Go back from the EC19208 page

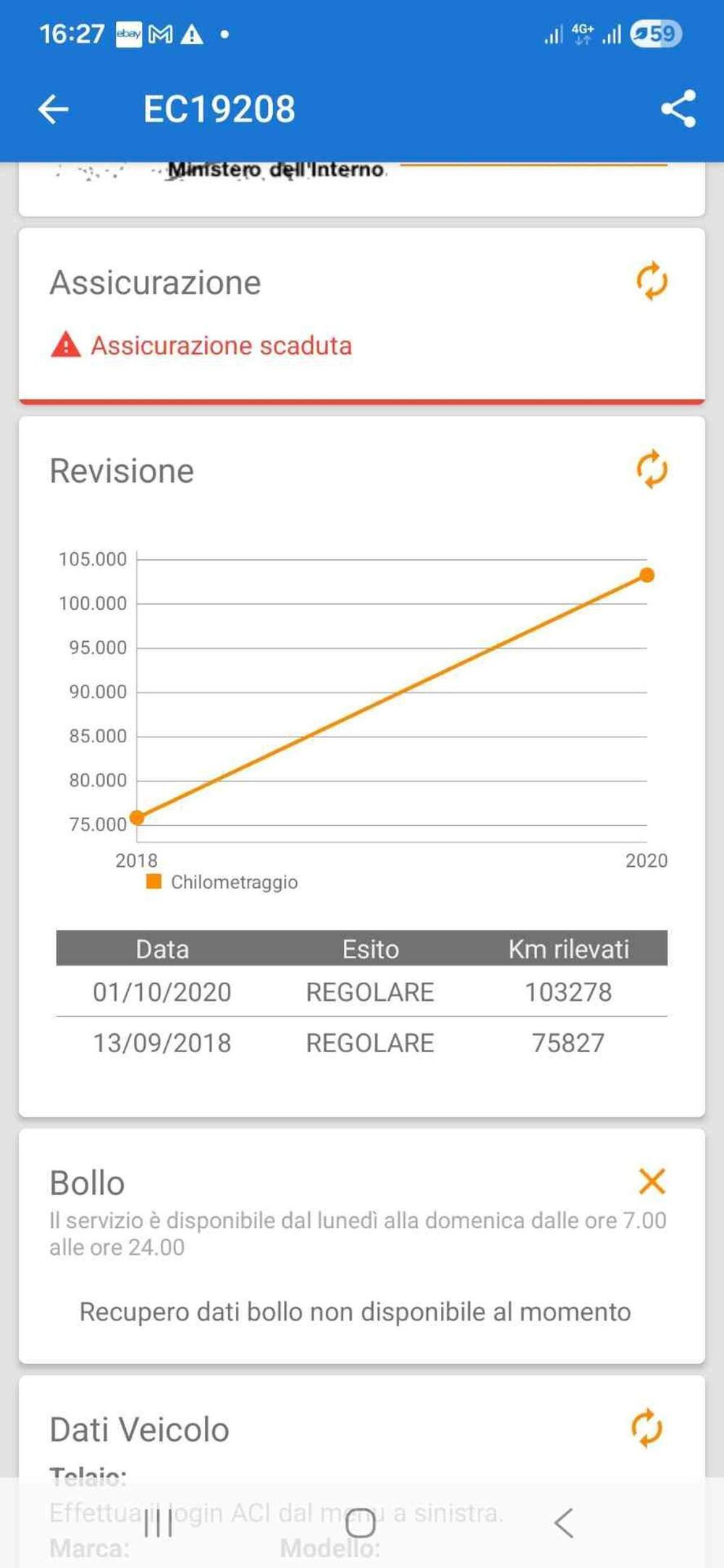coord(54,109)
